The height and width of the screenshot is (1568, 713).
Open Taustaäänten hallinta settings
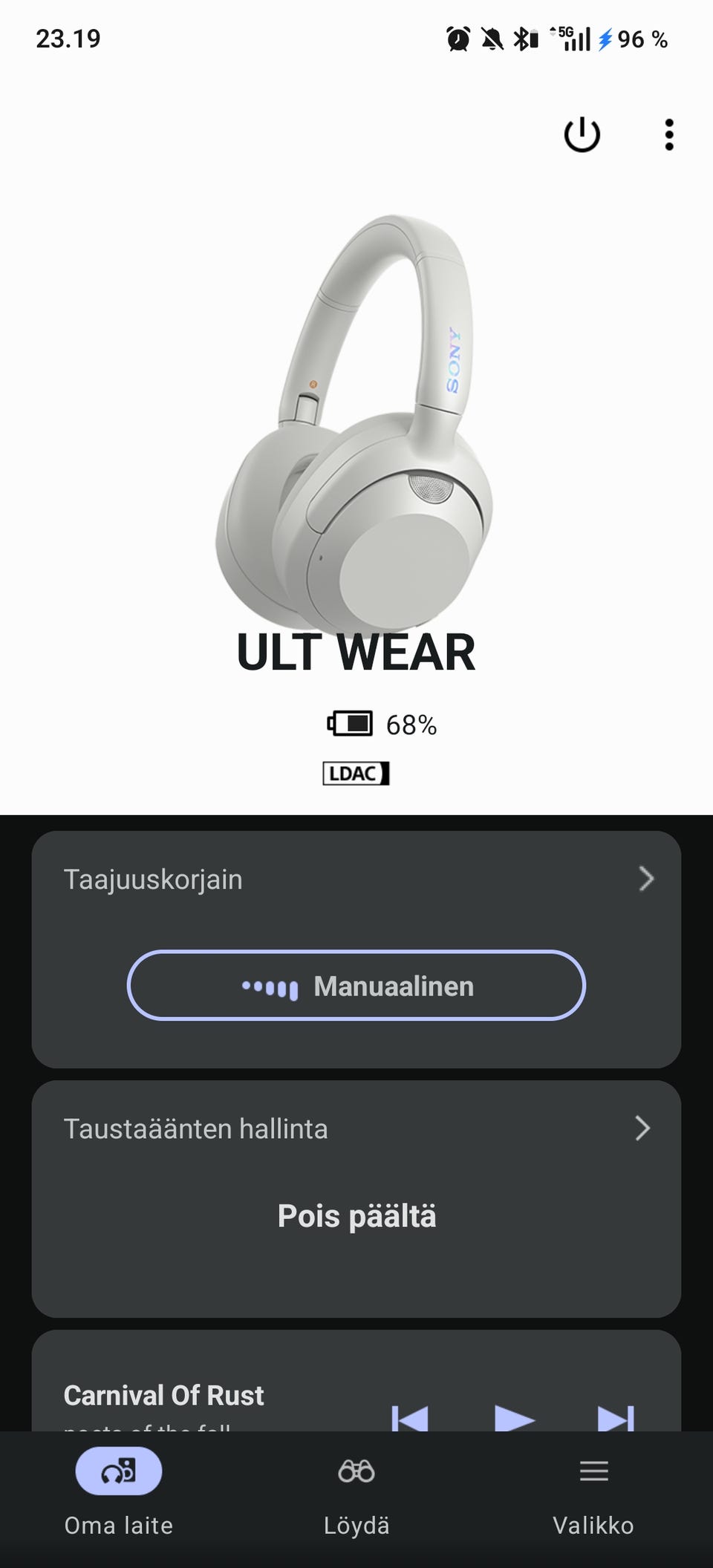(356, 1128)
